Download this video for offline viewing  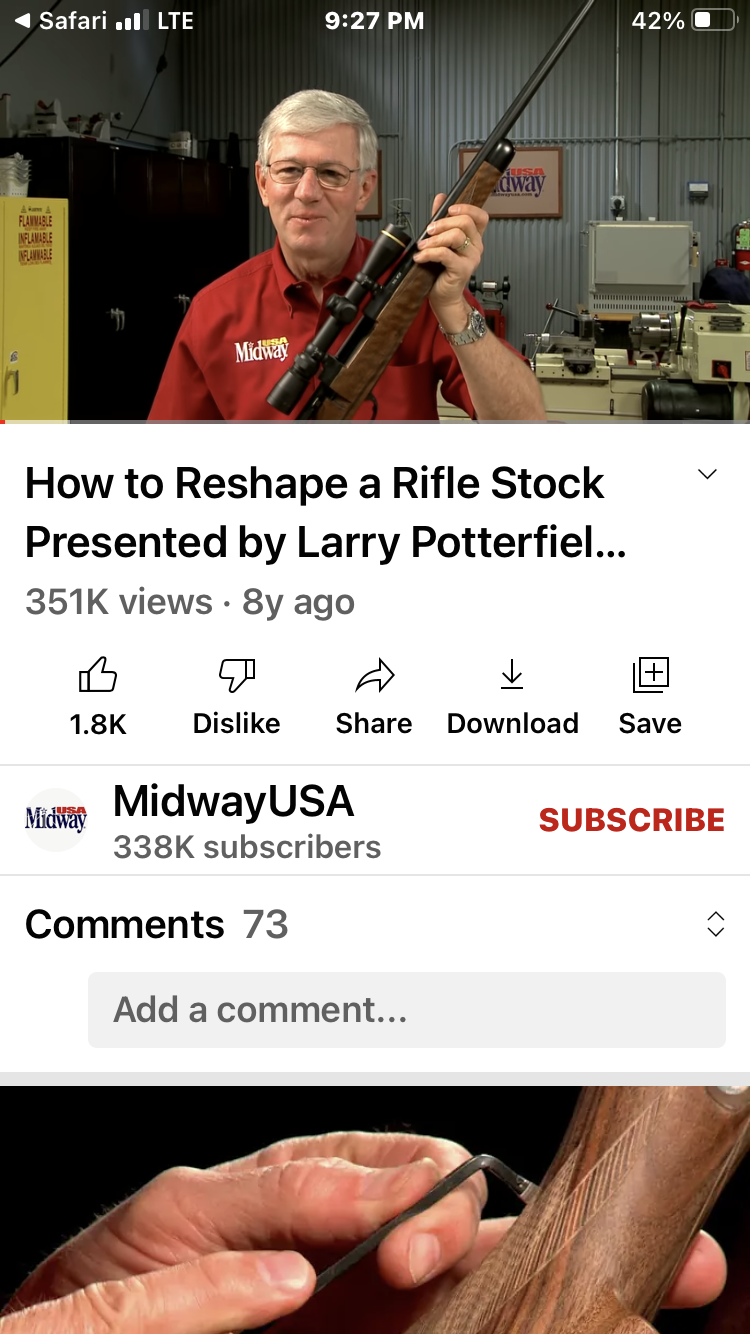coord(512,695)
